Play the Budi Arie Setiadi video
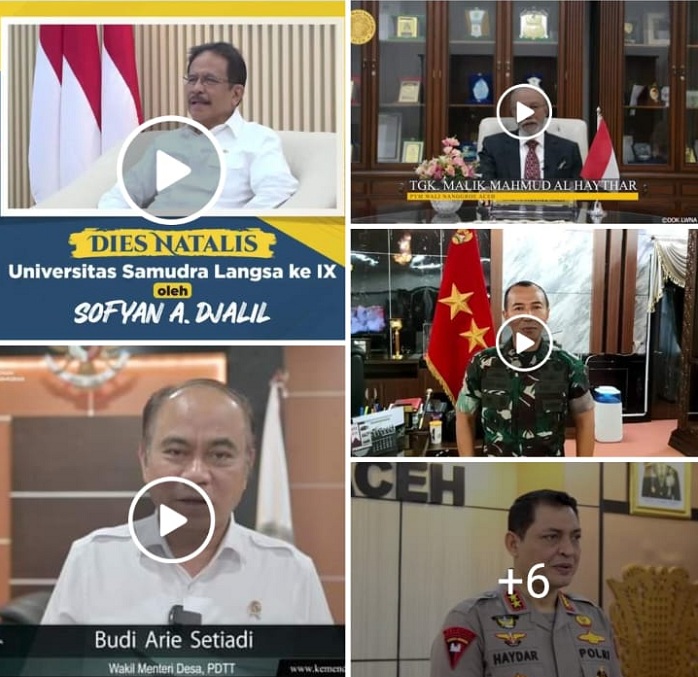This screenshot has height=677, width=698. coord(171,520)
